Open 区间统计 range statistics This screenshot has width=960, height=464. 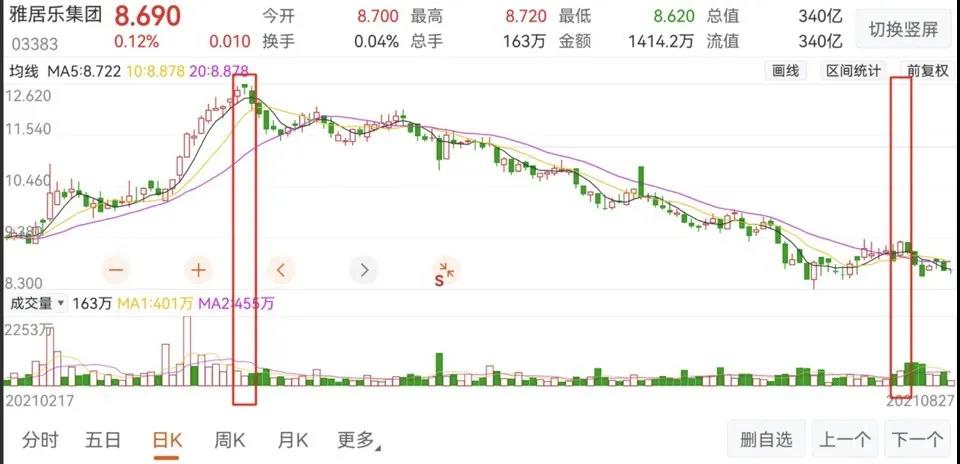click(x=853, y=71)
